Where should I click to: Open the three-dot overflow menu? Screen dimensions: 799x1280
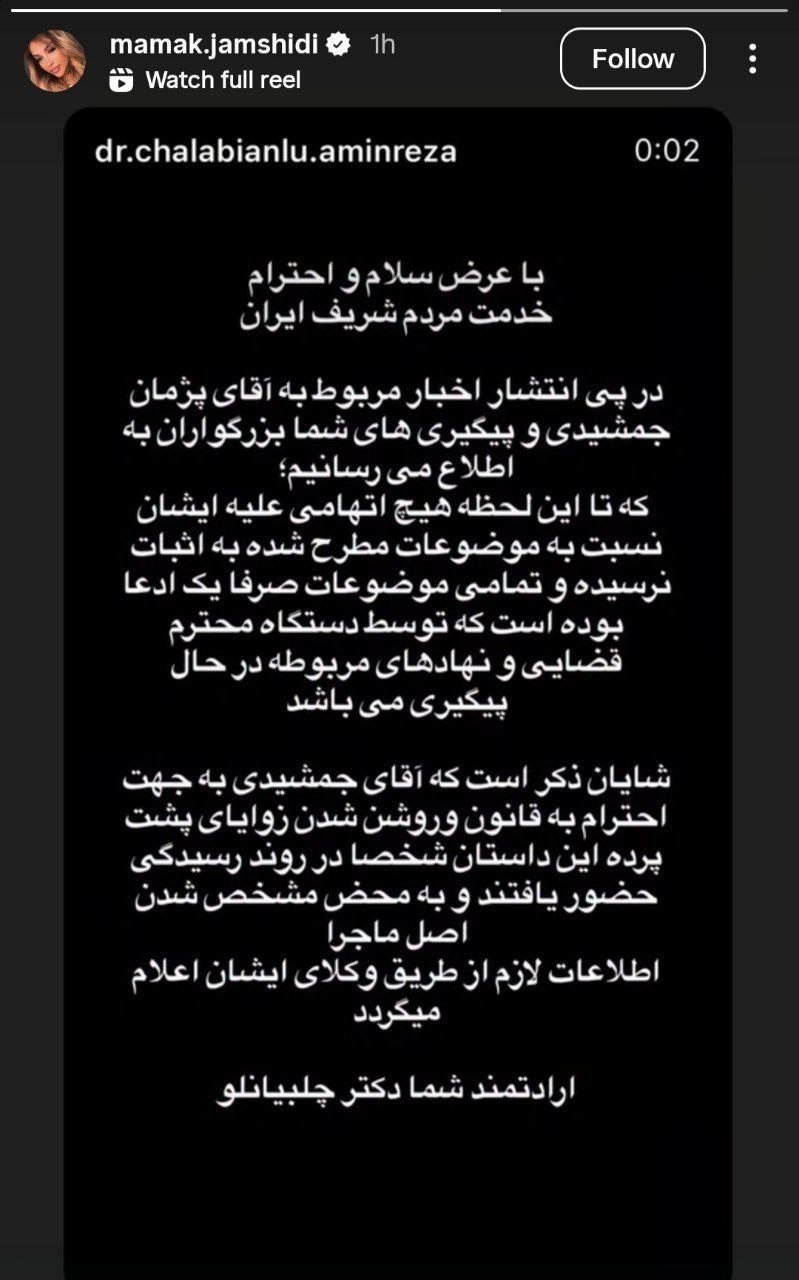752,59
